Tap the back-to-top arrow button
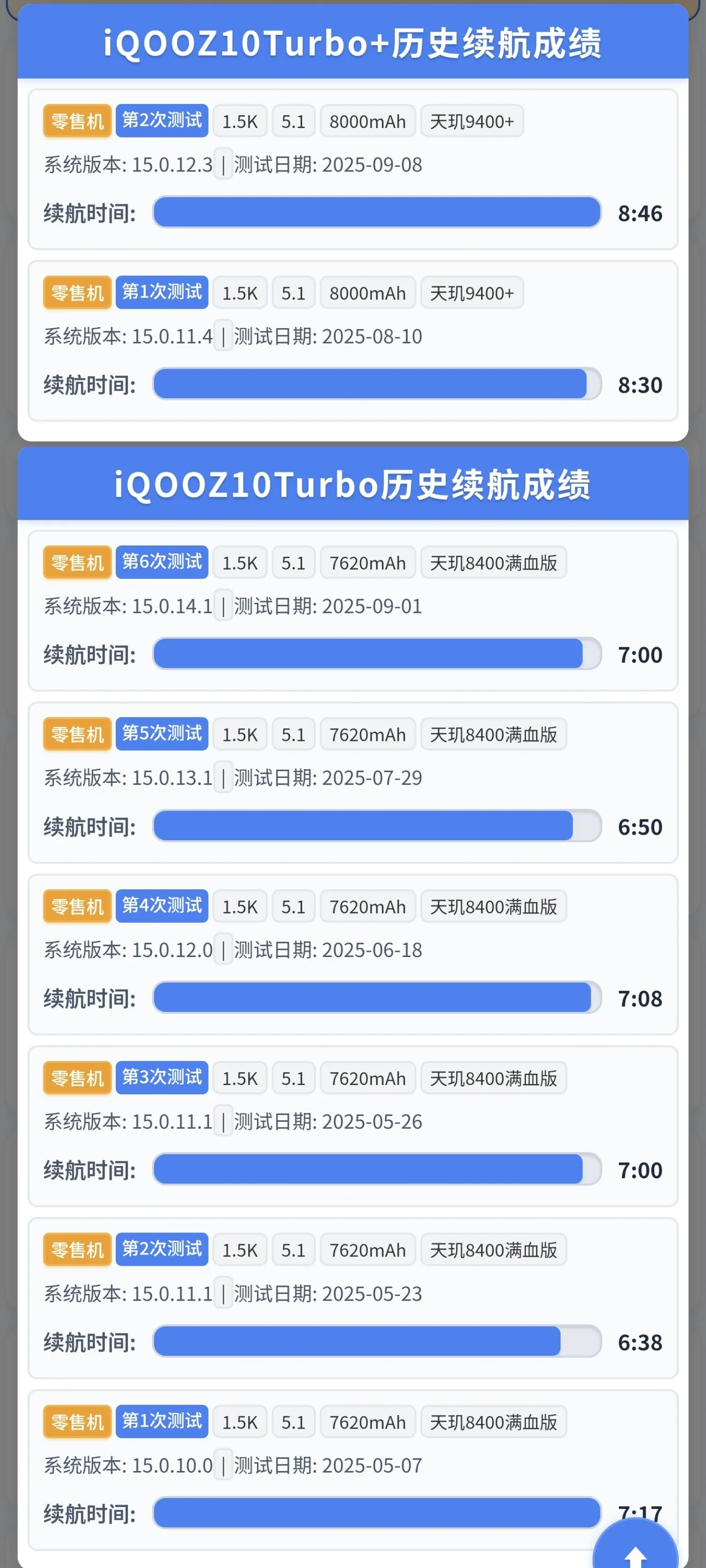The height and width of the screenshot is (1568, 706). 635,1551
